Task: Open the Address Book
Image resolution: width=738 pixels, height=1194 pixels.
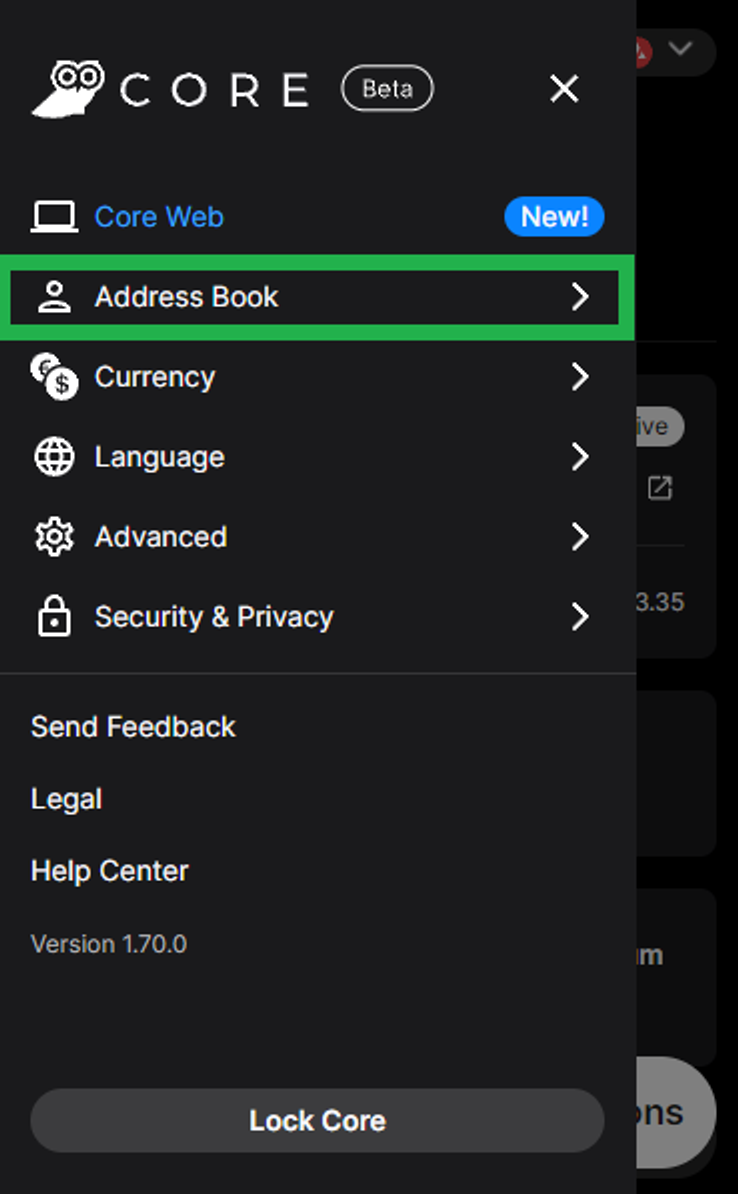Action: [317, 297]
